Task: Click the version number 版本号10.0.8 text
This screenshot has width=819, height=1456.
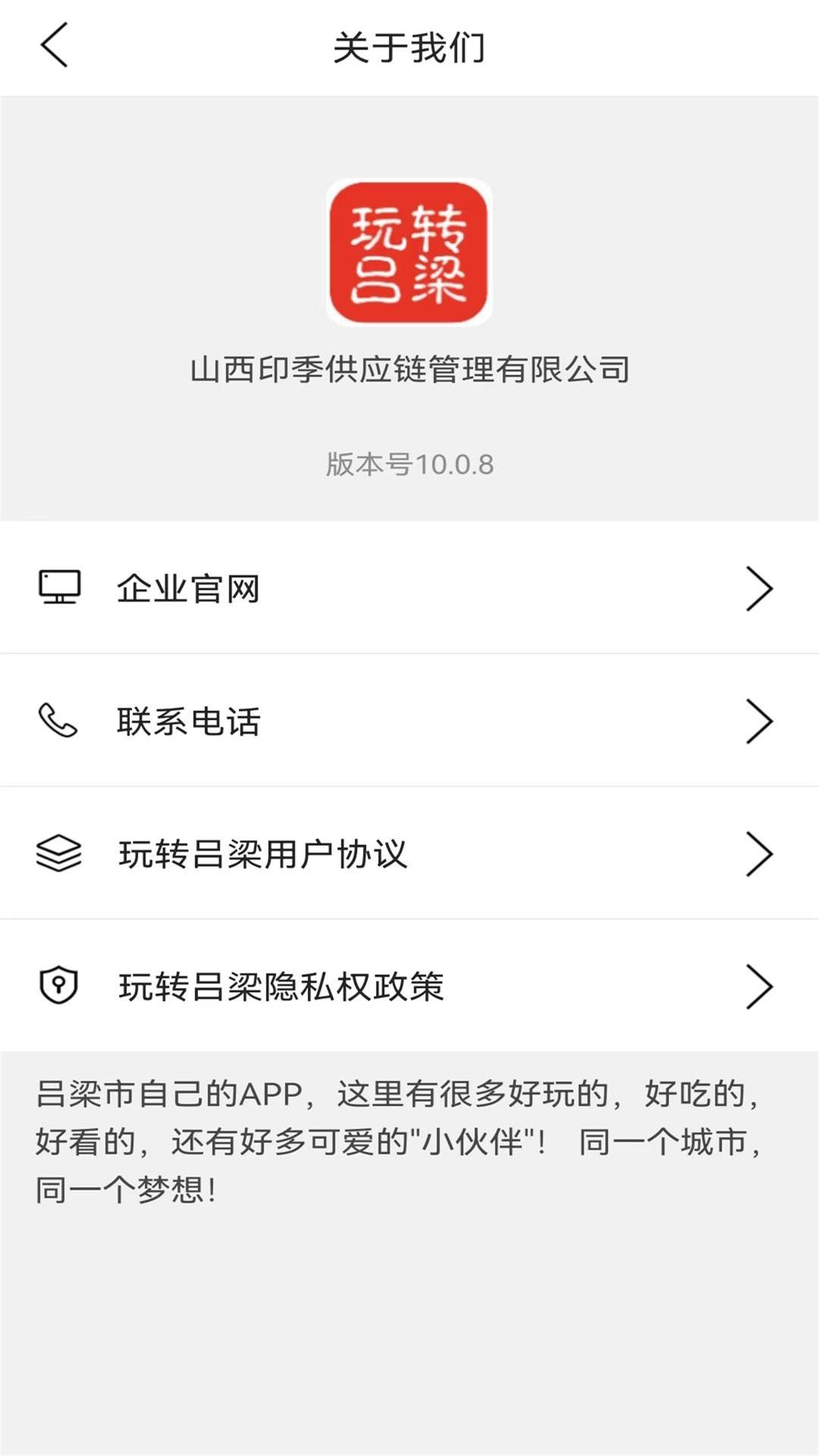Action: pos(409,465)
